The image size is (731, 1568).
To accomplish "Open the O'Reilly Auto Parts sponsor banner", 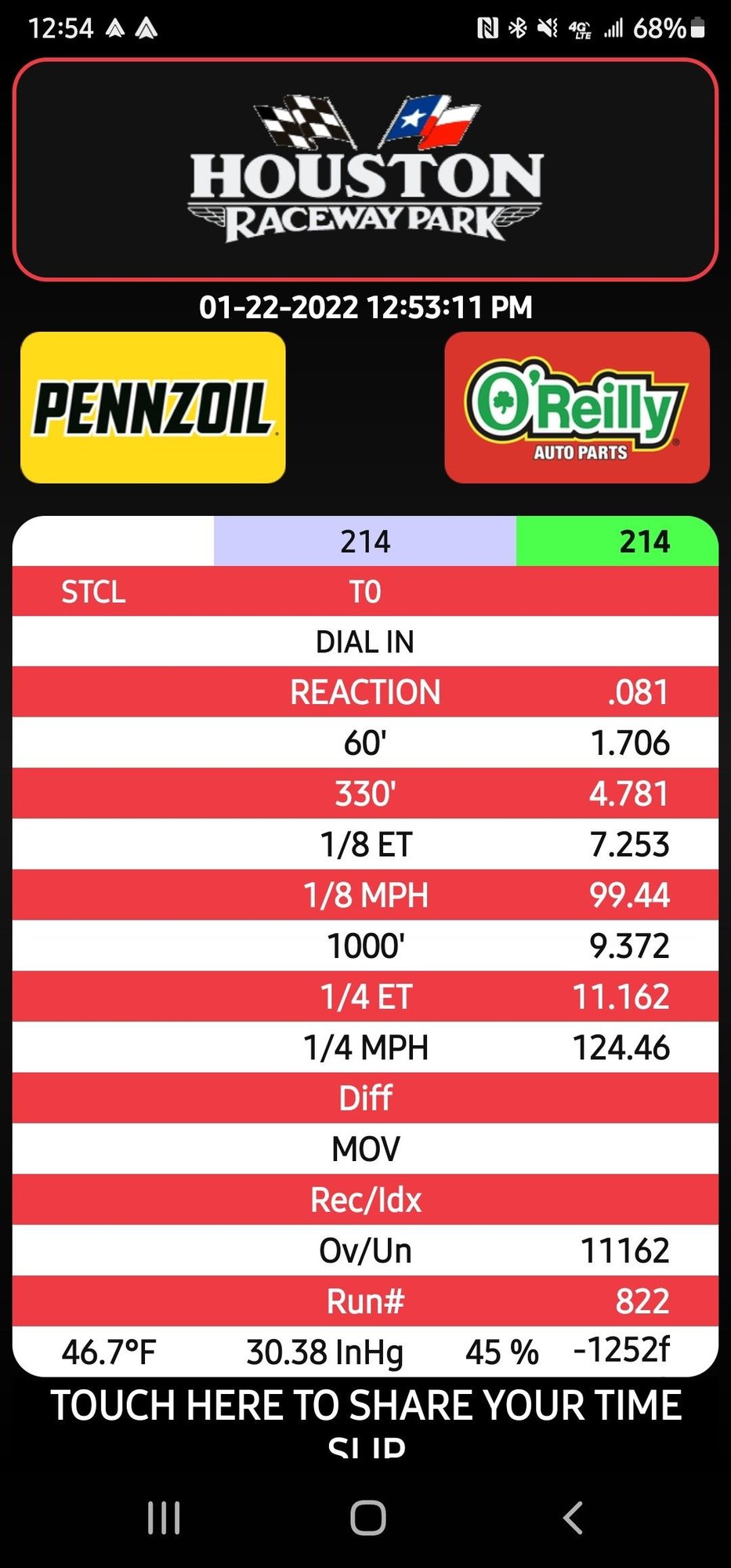I will pyautogui.click(x=577, y=408).
